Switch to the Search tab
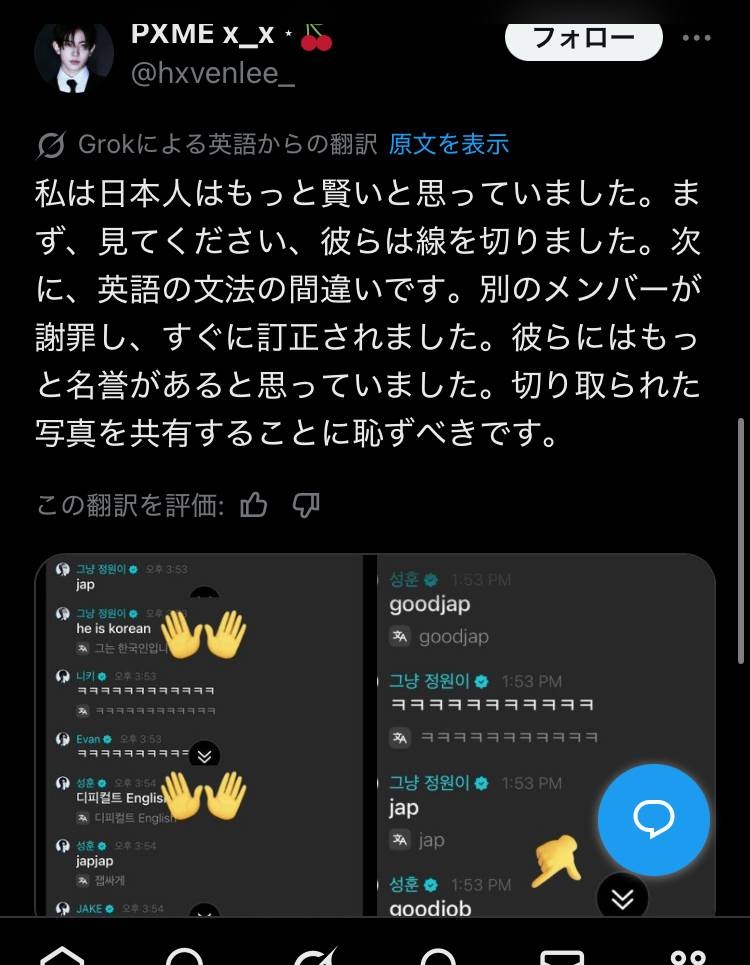The width and height of the screenshot is (750, 965). click(x=186, y=954)
